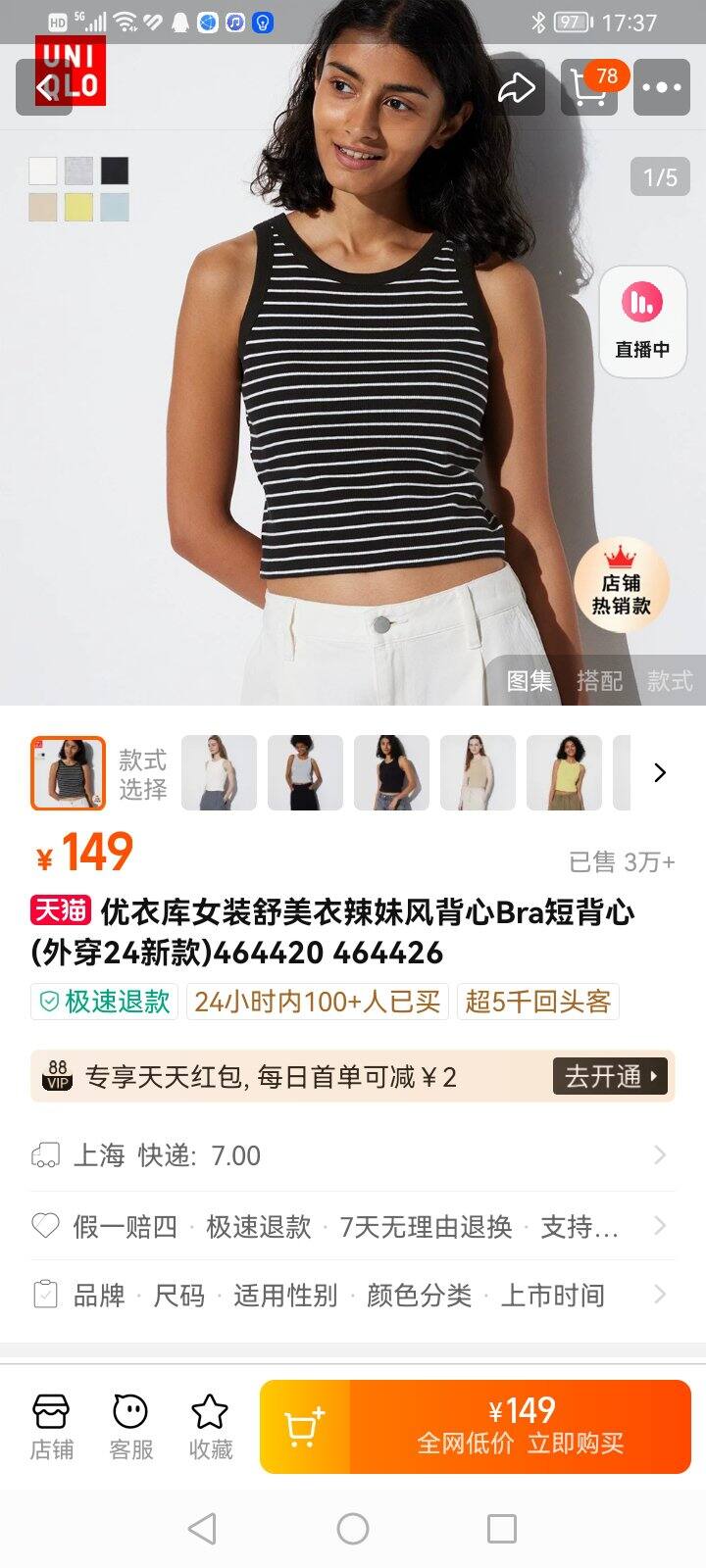Viewport: 706px width, 1568px height.
Task: Add this item to 收藏 favorites
Action: (210, 1426)
